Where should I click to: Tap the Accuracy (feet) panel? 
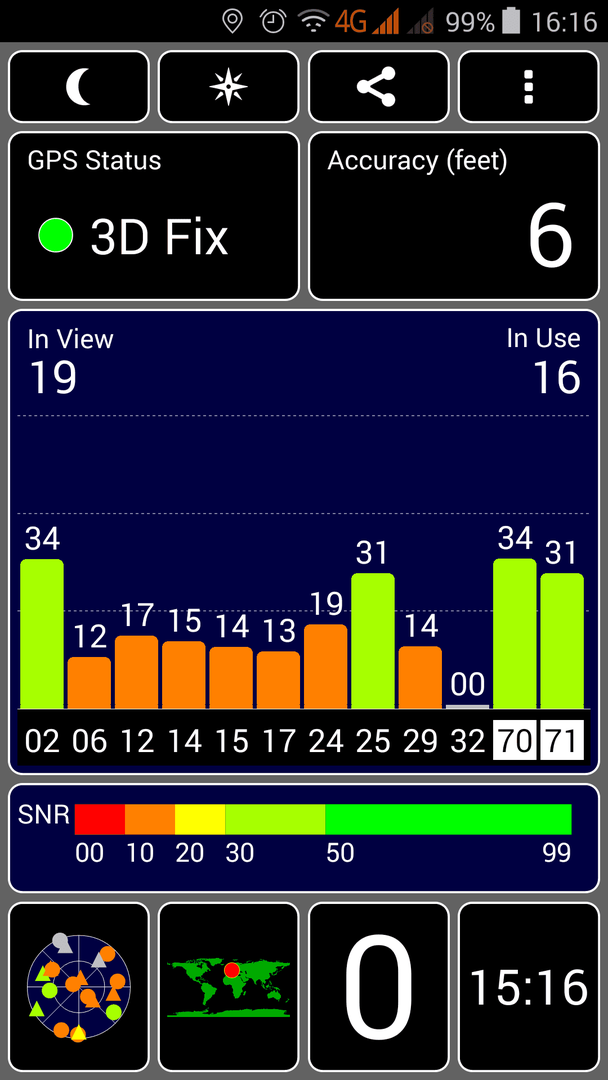454,216
